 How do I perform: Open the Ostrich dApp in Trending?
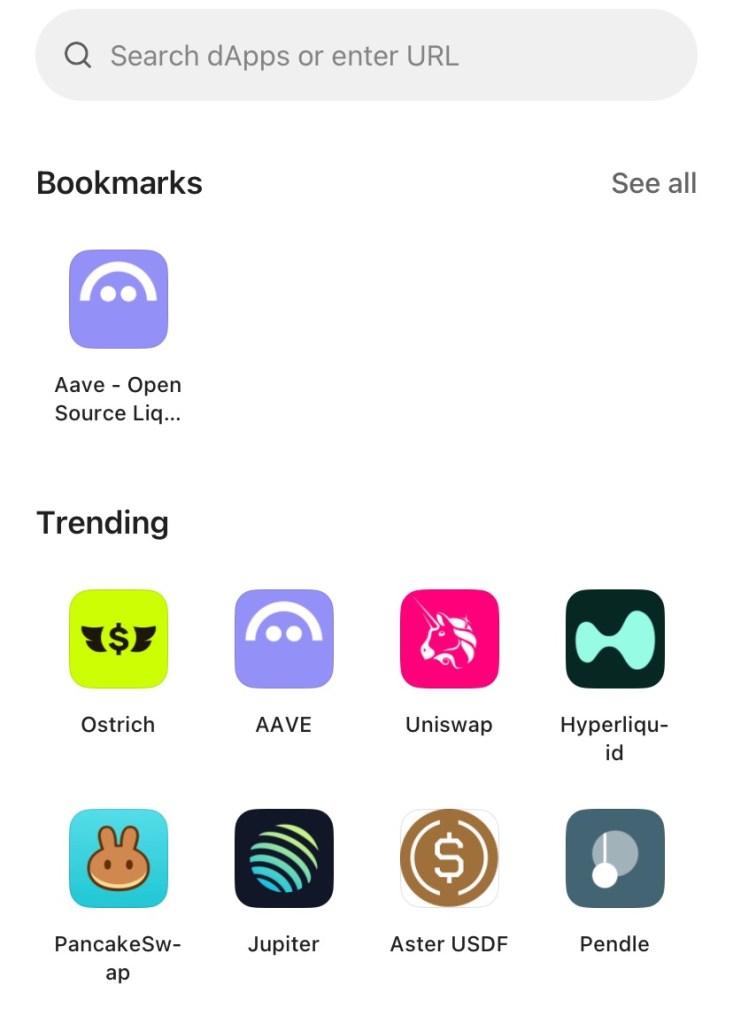coord(118,639)
